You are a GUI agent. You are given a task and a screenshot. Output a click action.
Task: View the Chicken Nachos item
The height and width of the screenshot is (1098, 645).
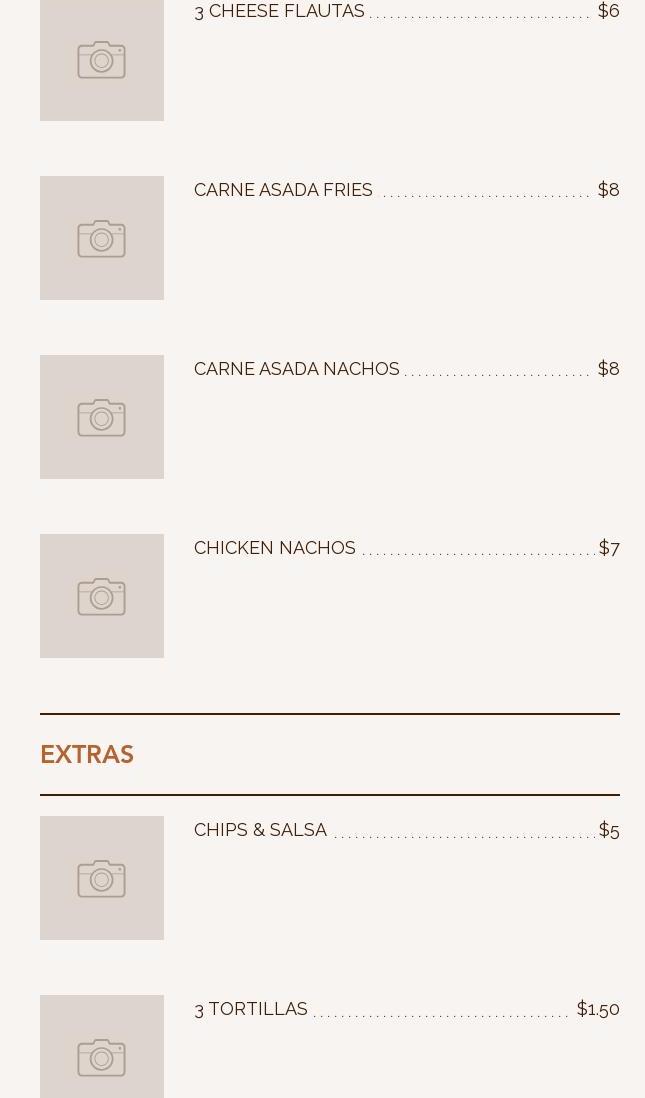tap(274, 548)
